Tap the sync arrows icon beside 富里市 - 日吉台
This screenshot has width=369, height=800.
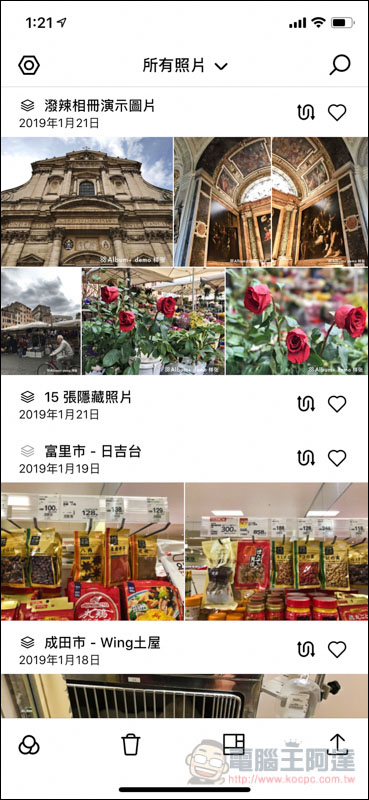pyautogui.click(x=306, y=458)
